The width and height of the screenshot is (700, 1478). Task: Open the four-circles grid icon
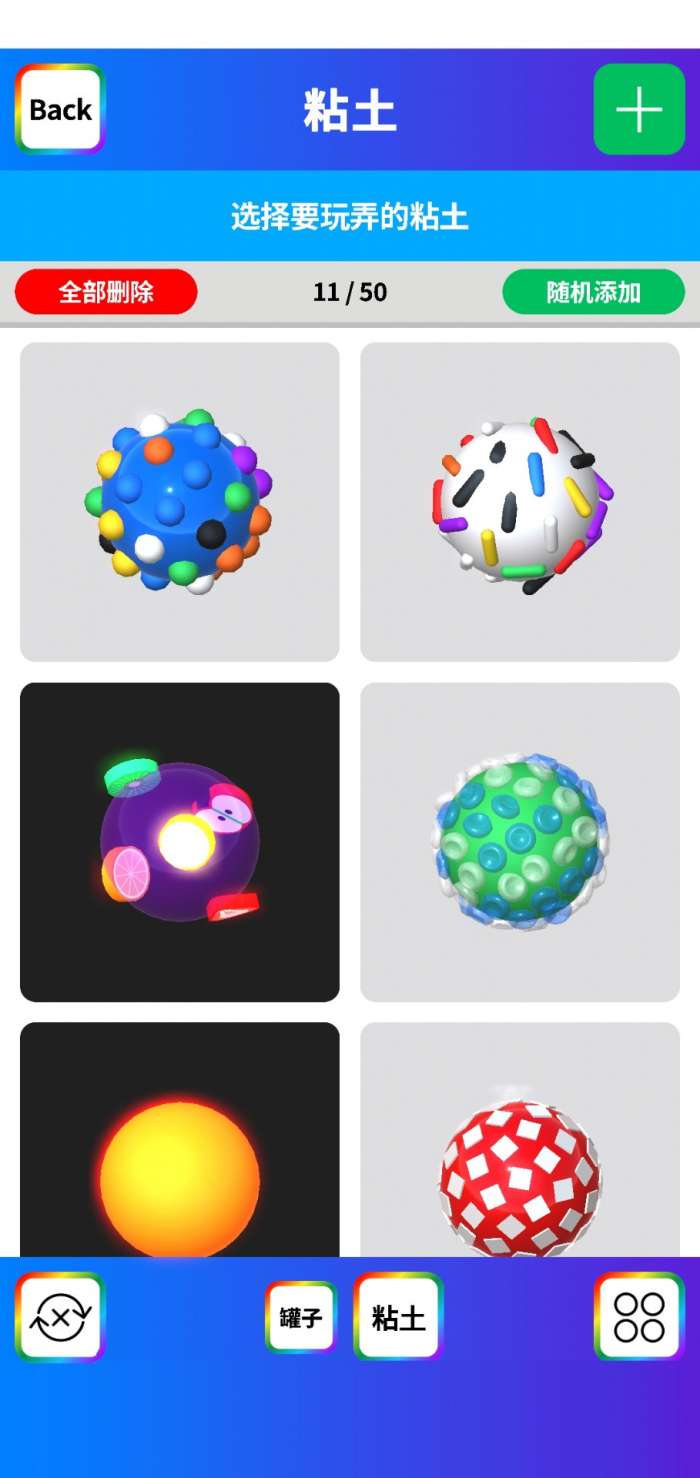[x=639, y=1317]
